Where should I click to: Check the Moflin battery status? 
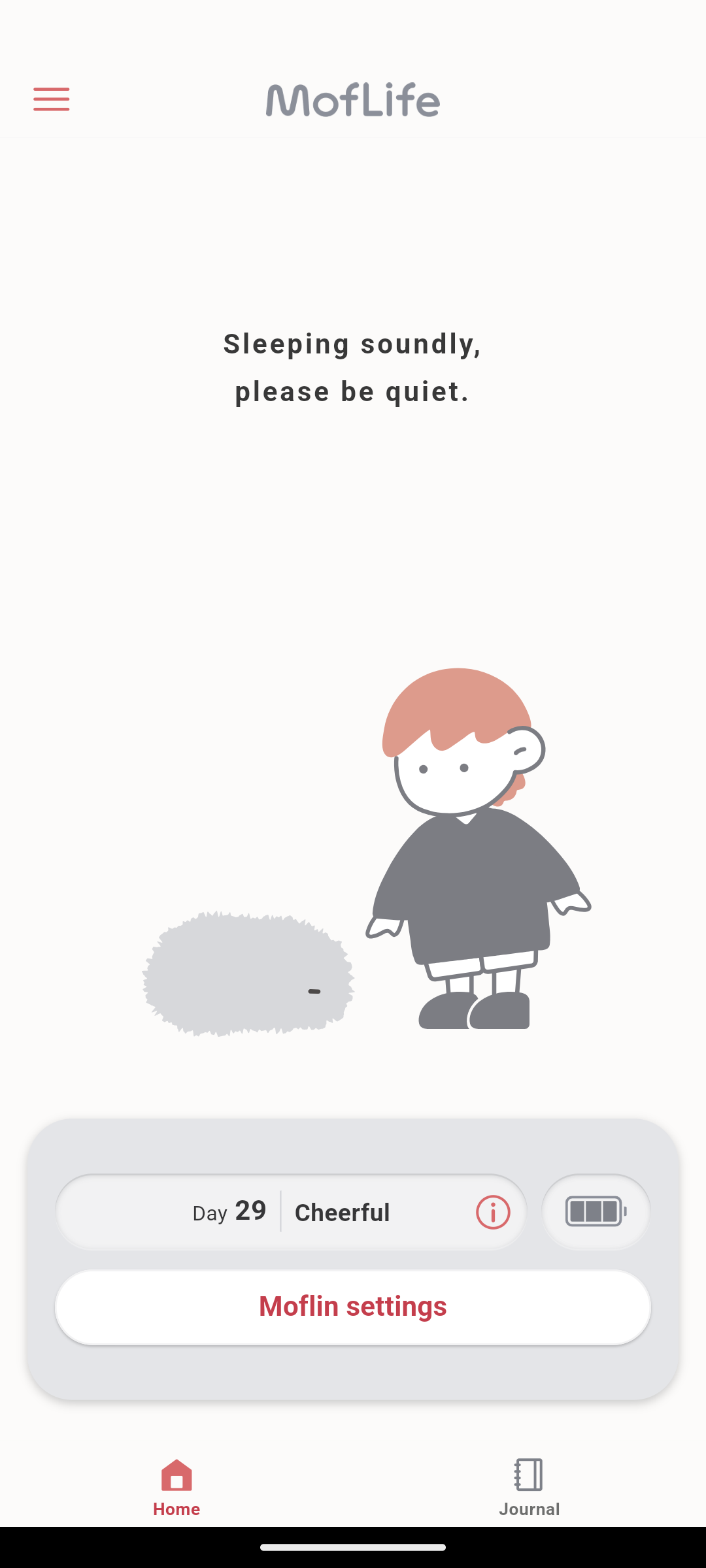[x=596, y=1212]
